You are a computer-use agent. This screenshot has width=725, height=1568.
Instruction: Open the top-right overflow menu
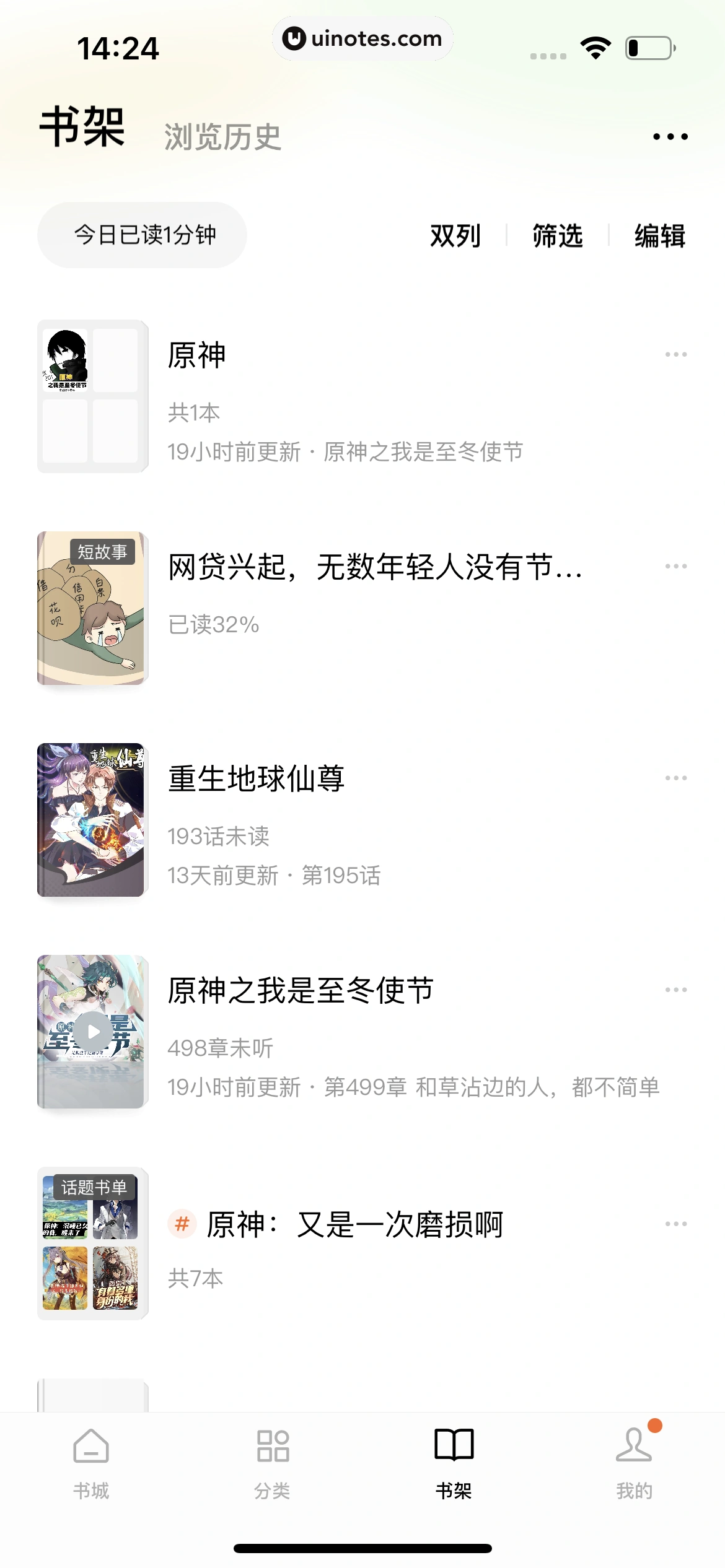670,137
